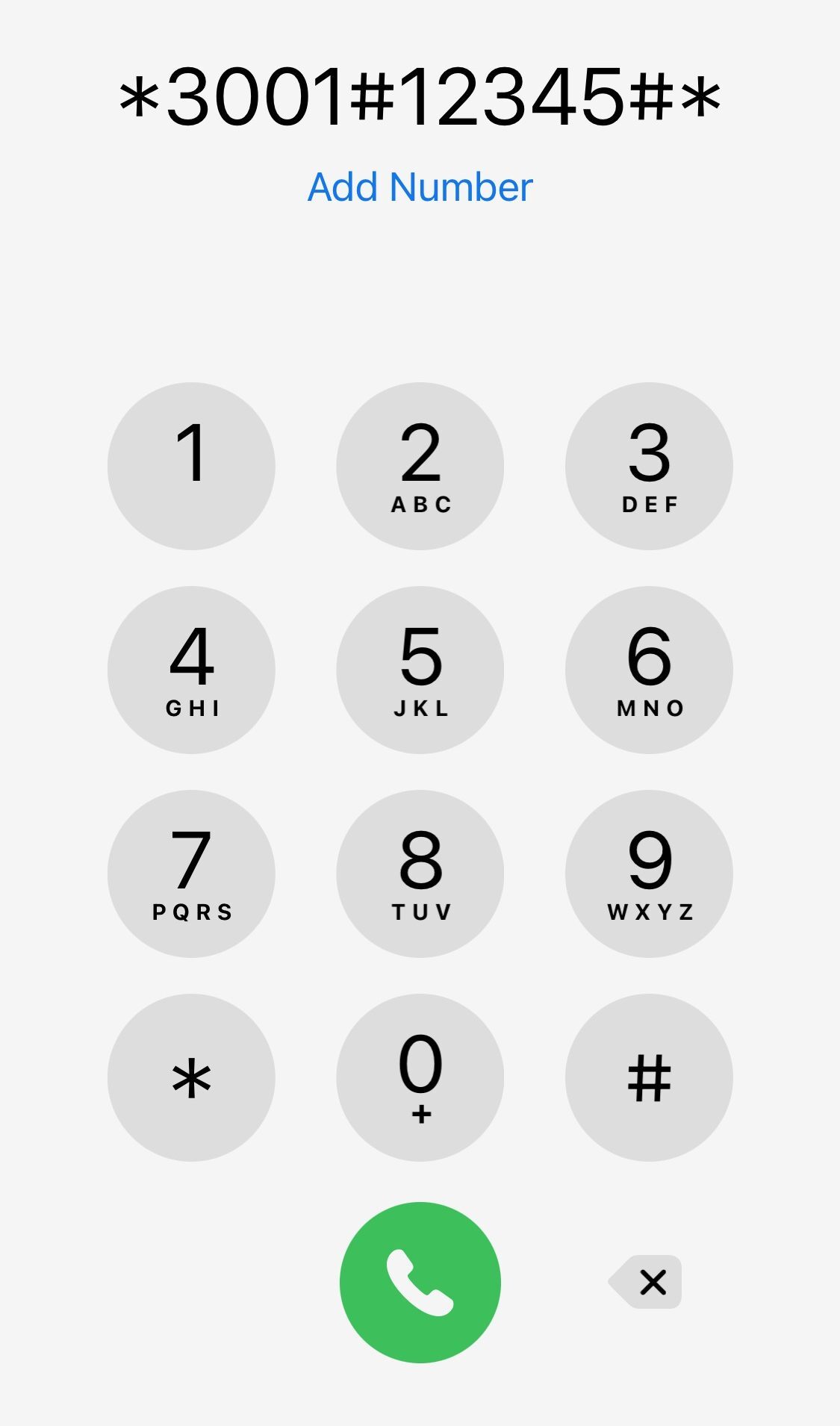This screenshot has width=840, height=1426.
Task: Enter digit 2 (ABC)
Action: [420, 467]
